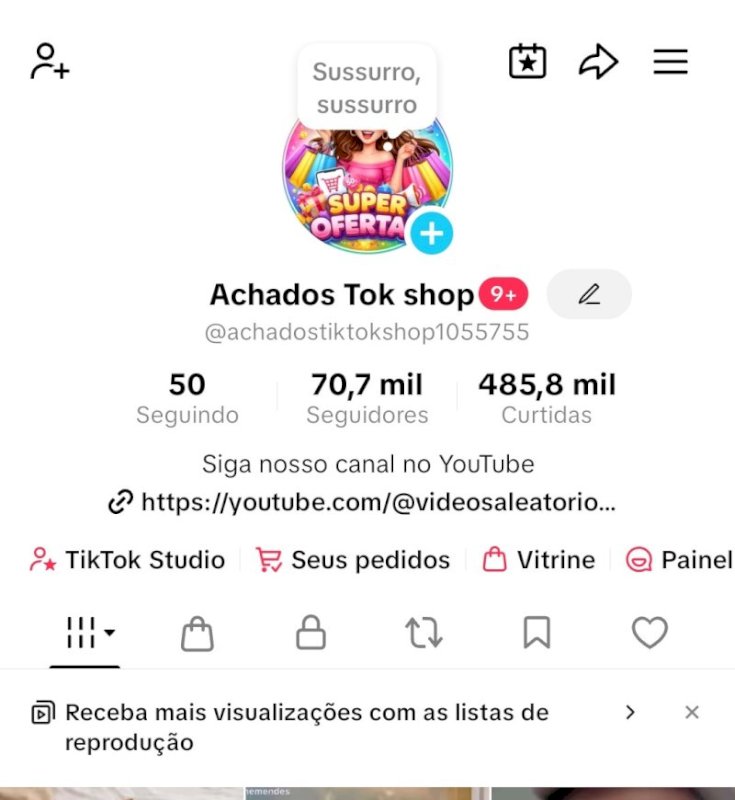Switch to the reposts tab
Screen dimensions: 735x800
pos(423,632)
